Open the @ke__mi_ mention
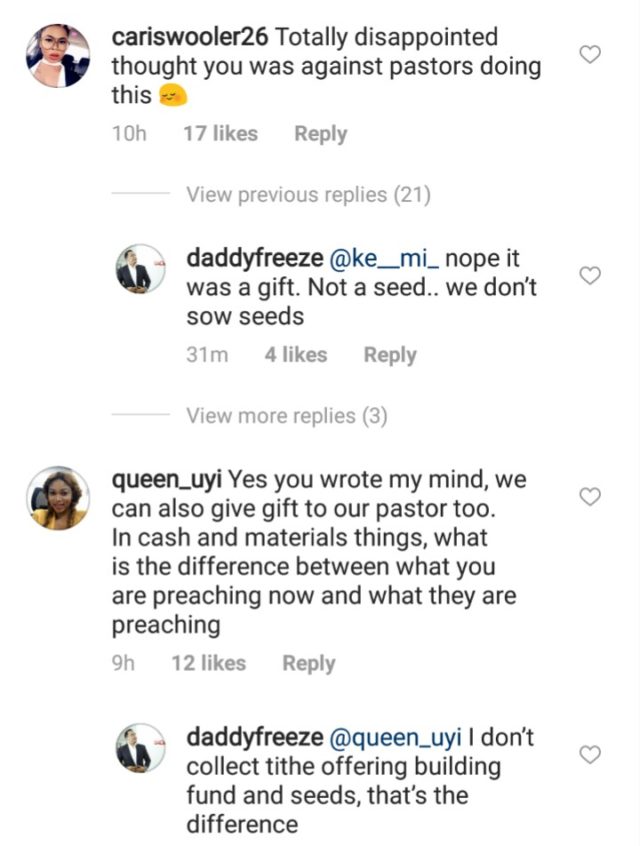640x846 pixels. tap(385, 258)
